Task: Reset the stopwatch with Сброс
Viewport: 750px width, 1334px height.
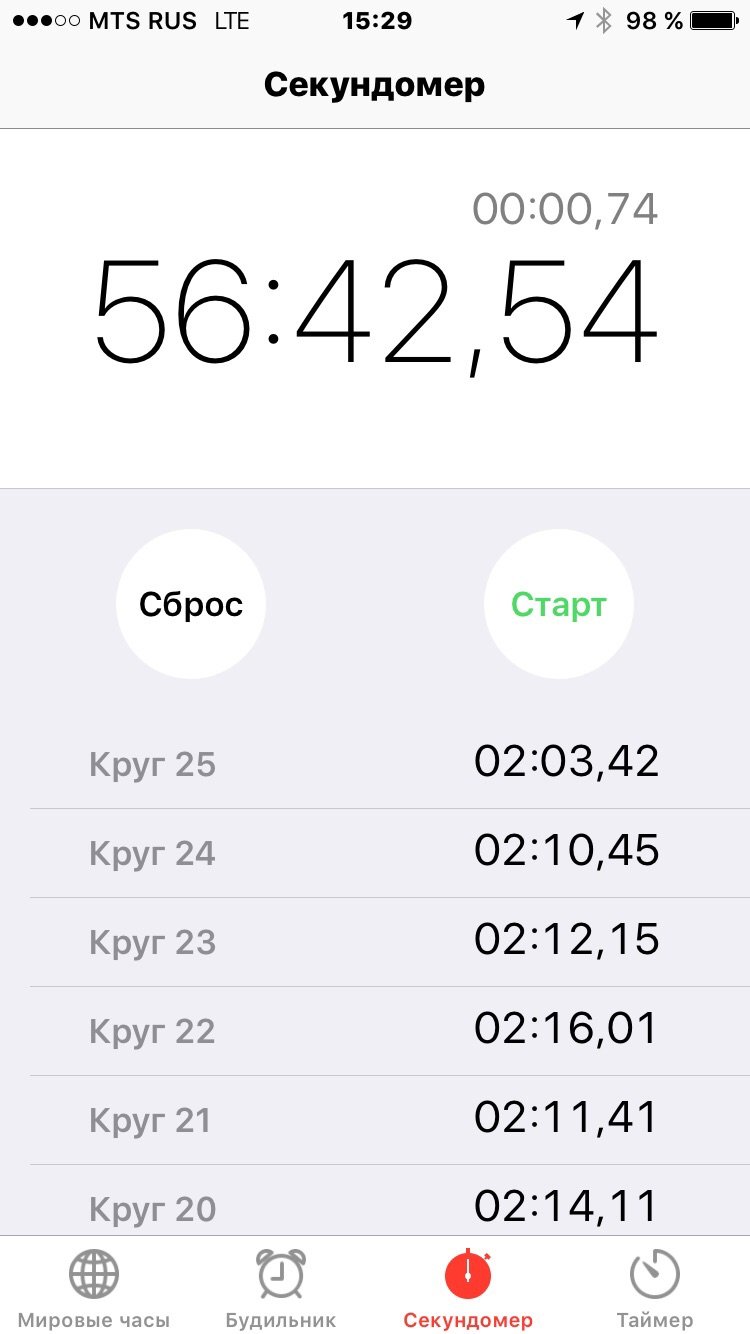Action: pyautogui.click(x=191, y=604)
